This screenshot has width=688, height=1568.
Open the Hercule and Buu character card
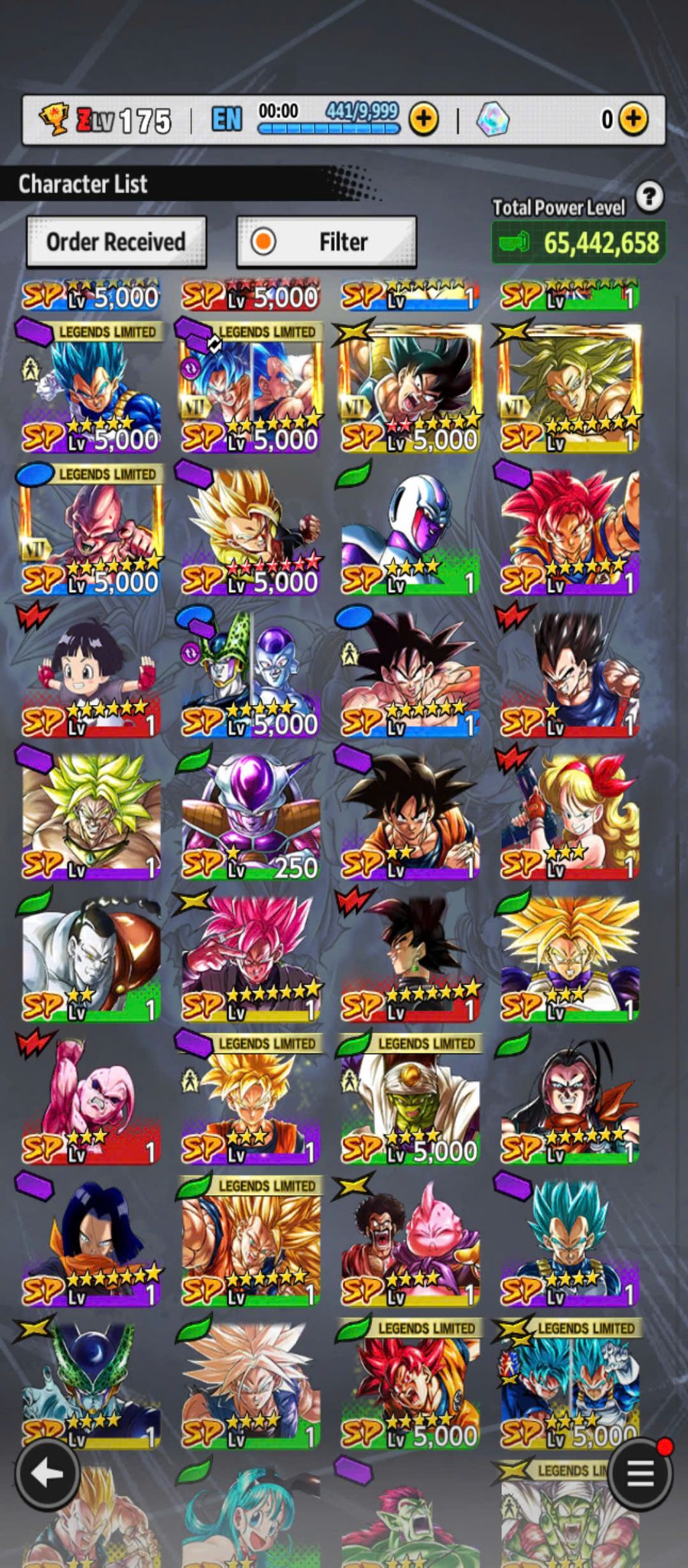pos(410,1242)
